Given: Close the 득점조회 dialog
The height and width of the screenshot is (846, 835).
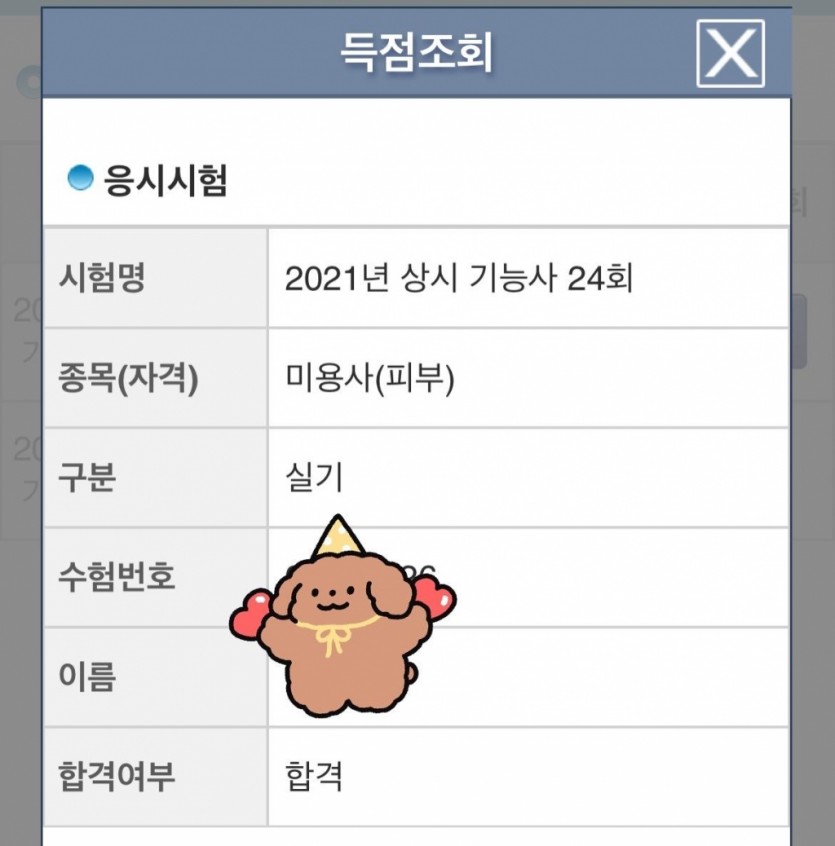Looking at the screenshot, I should (x=730, y=52).
